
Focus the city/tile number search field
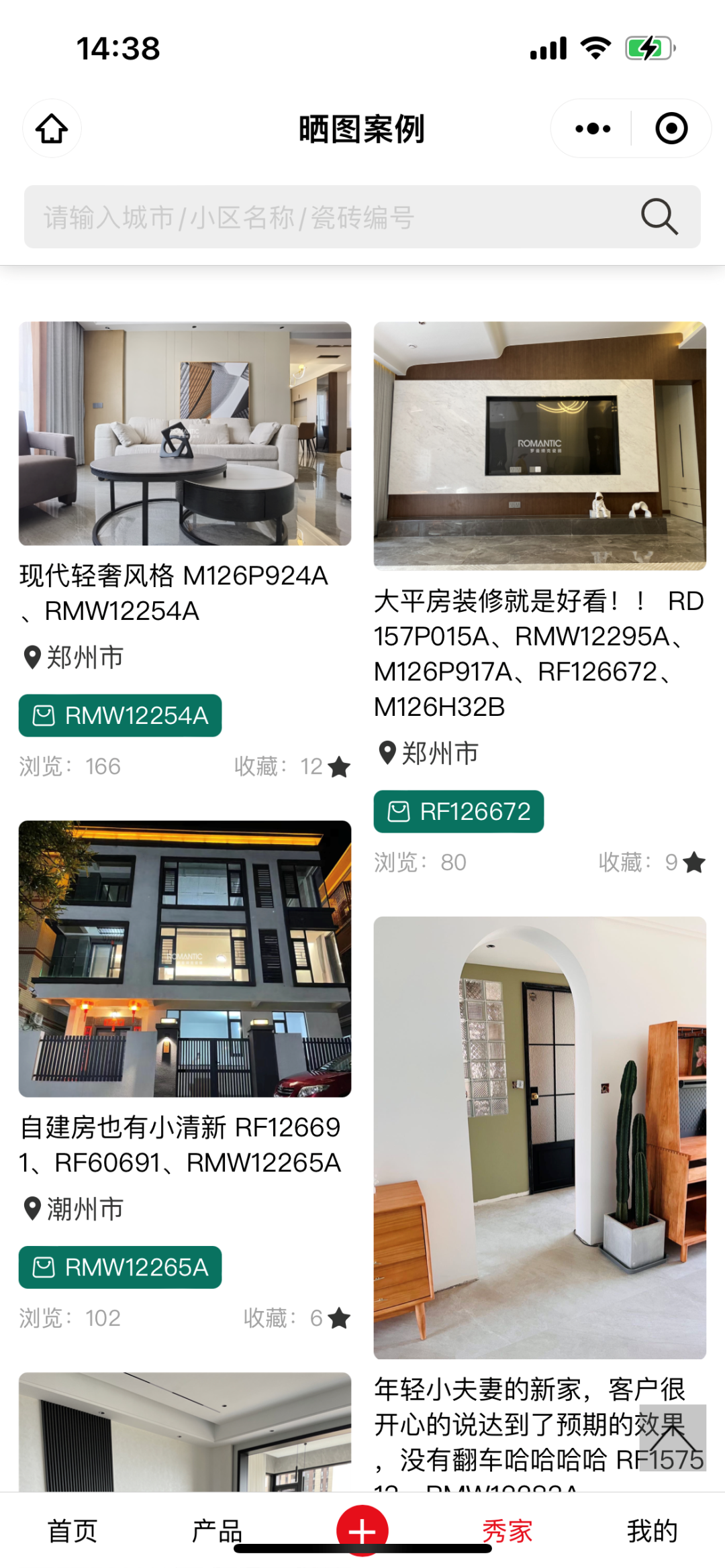tap(322, 217)
